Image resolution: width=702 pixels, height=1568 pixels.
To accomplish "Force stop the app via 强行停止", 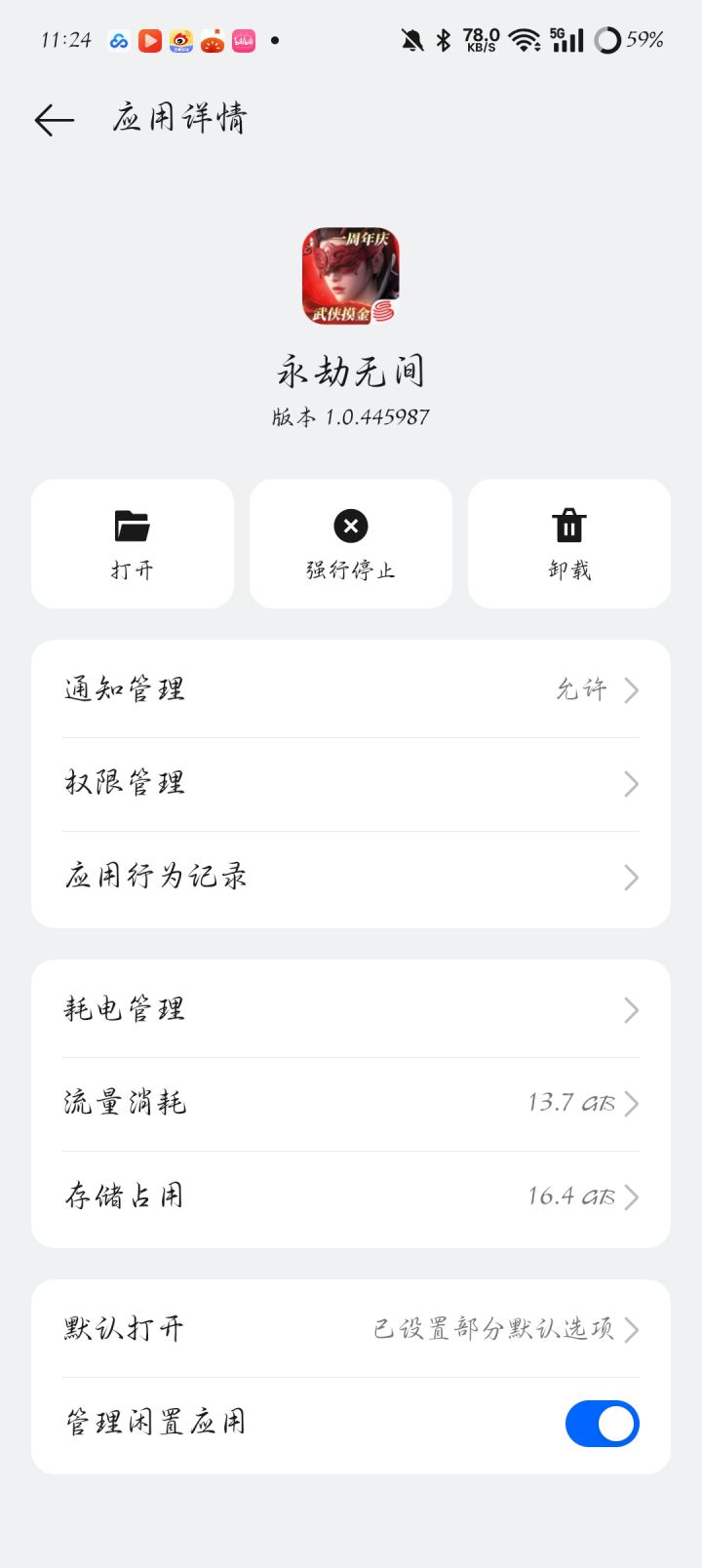I will 351,544.
